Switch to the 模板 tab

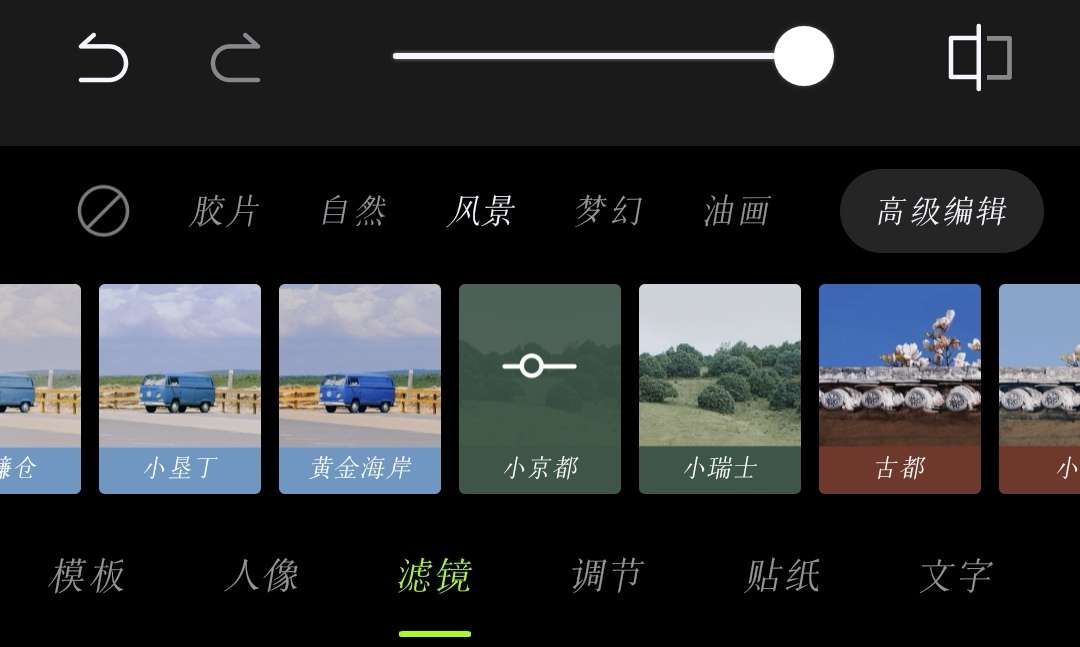(87, 576)
